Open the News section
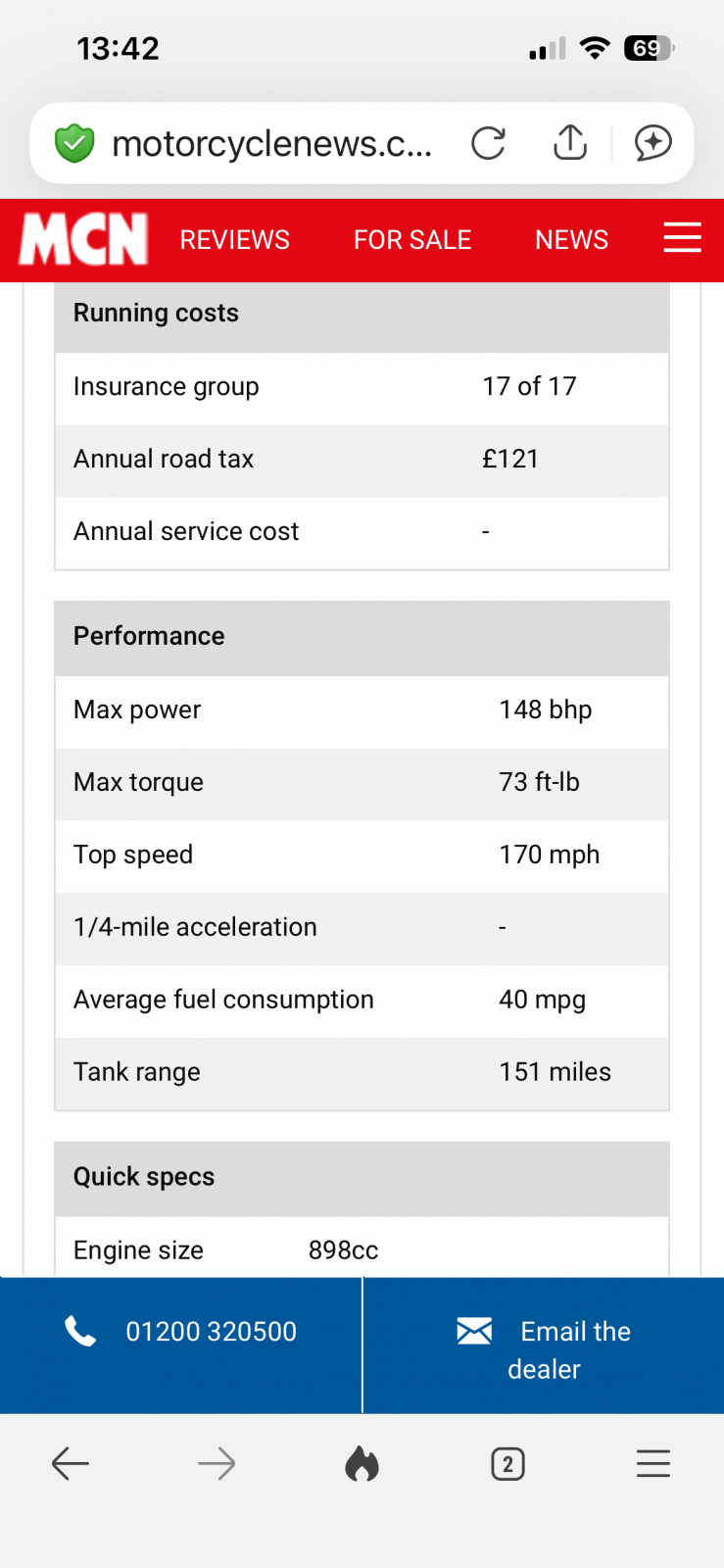Image resolution: width=724 pixels, height=1568 pixels. tap(571, 240)
